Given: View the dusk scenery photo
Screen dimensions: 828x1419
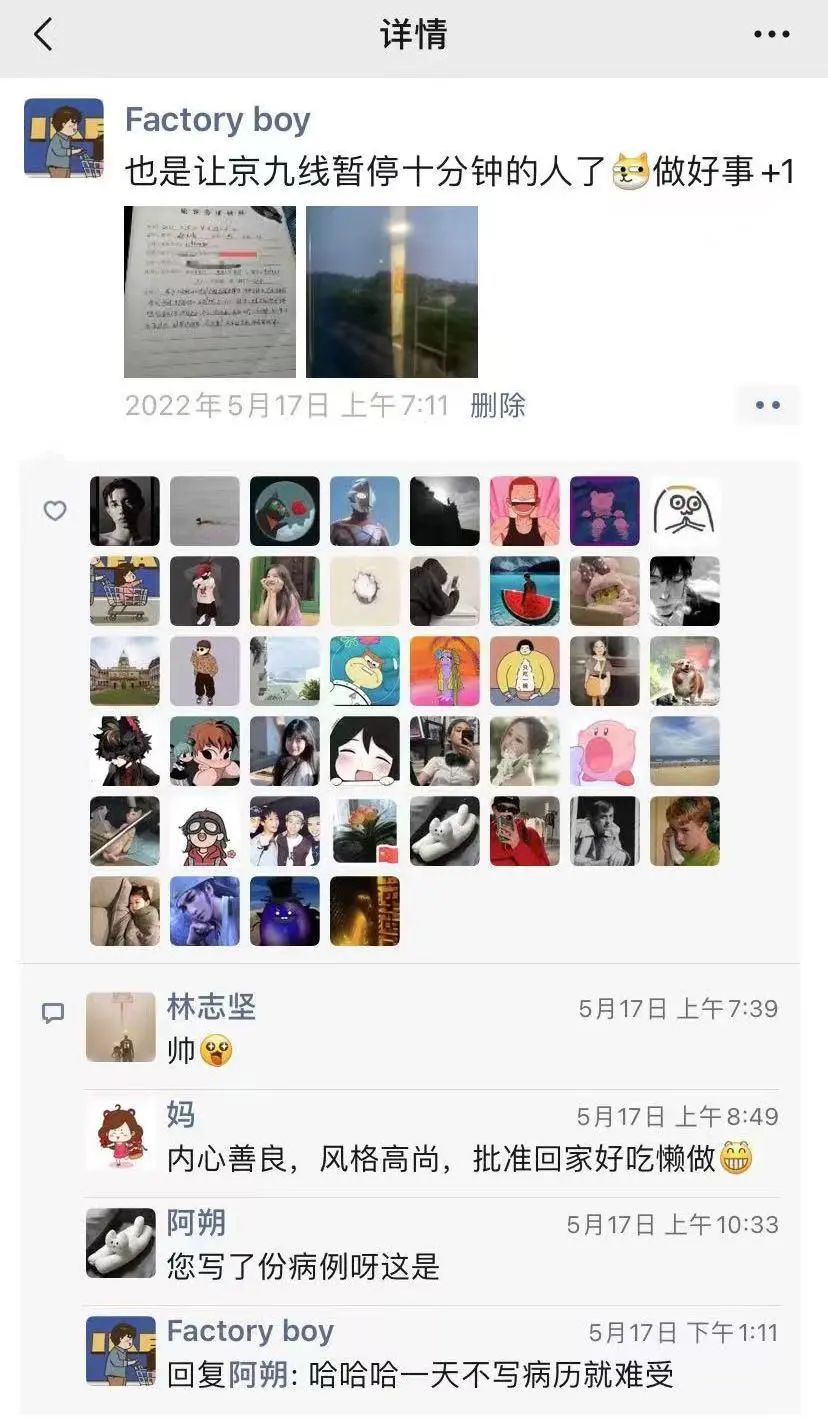Looking at the screenshot, I should coord(391,291).
